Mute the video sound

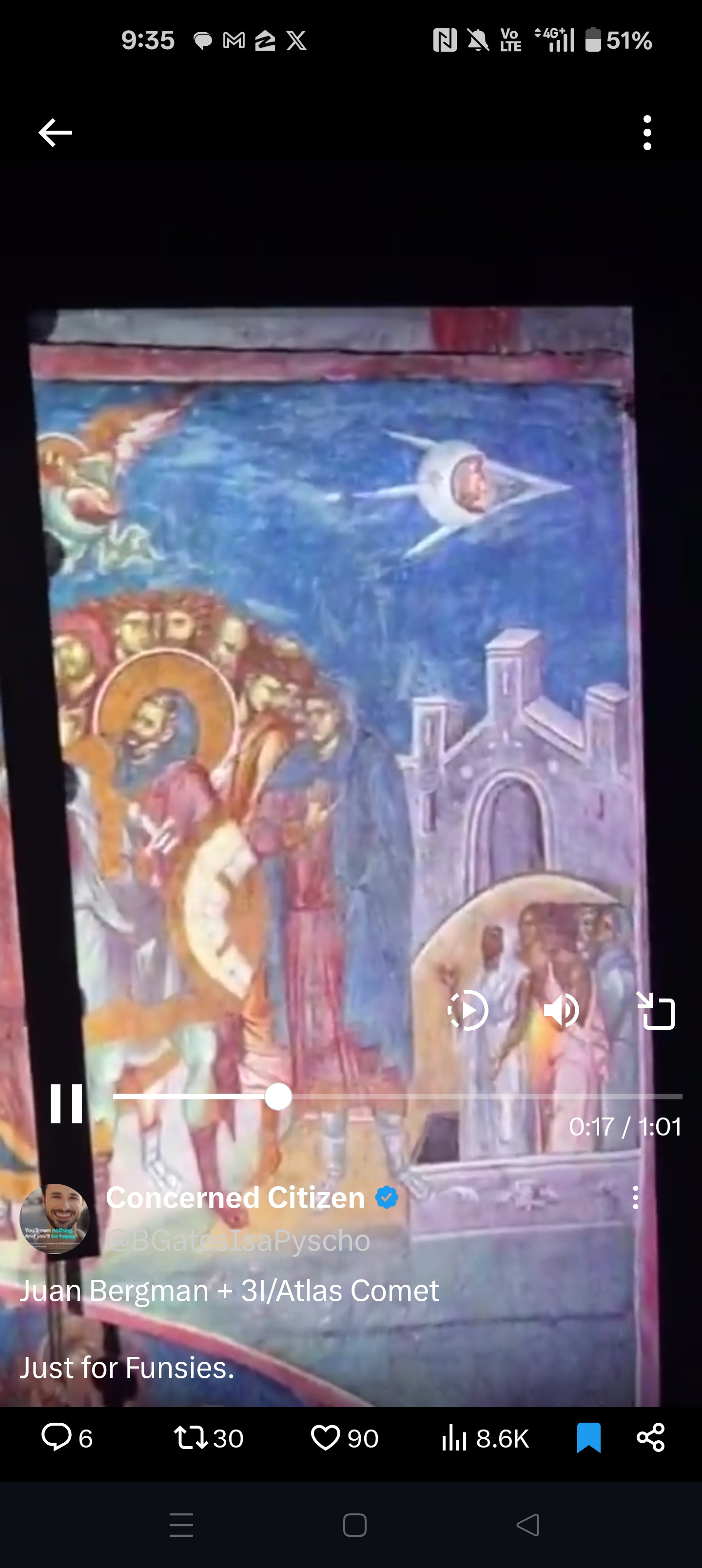(x=561, y=1010)
